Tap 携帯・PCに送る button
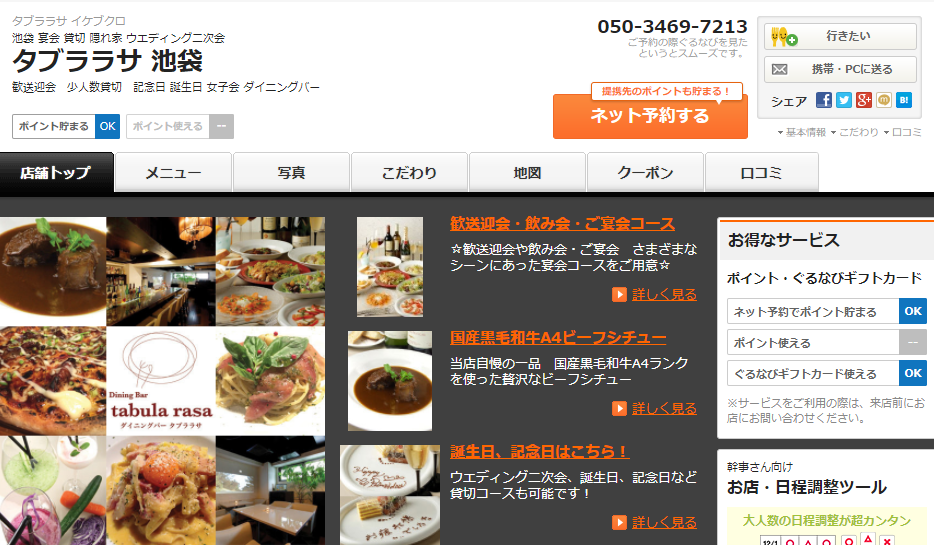 840,70
